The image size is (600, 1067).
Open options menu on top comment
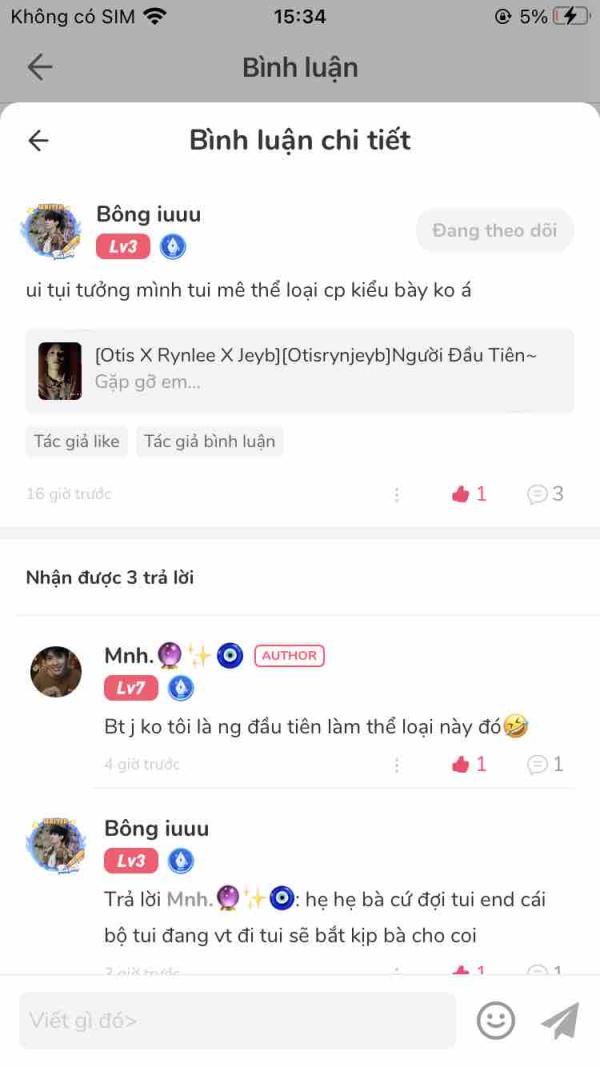(x=397, y=494)
